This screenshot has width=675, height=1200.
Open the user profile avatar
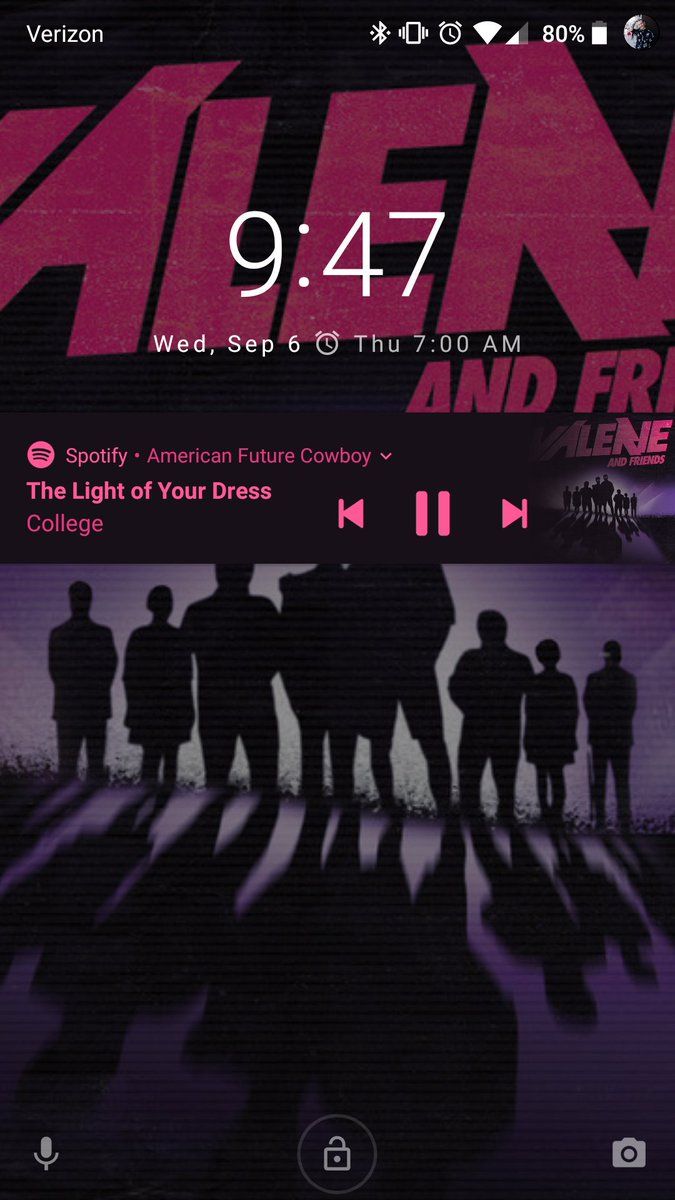pyautogui.click(x=641, y=34)
